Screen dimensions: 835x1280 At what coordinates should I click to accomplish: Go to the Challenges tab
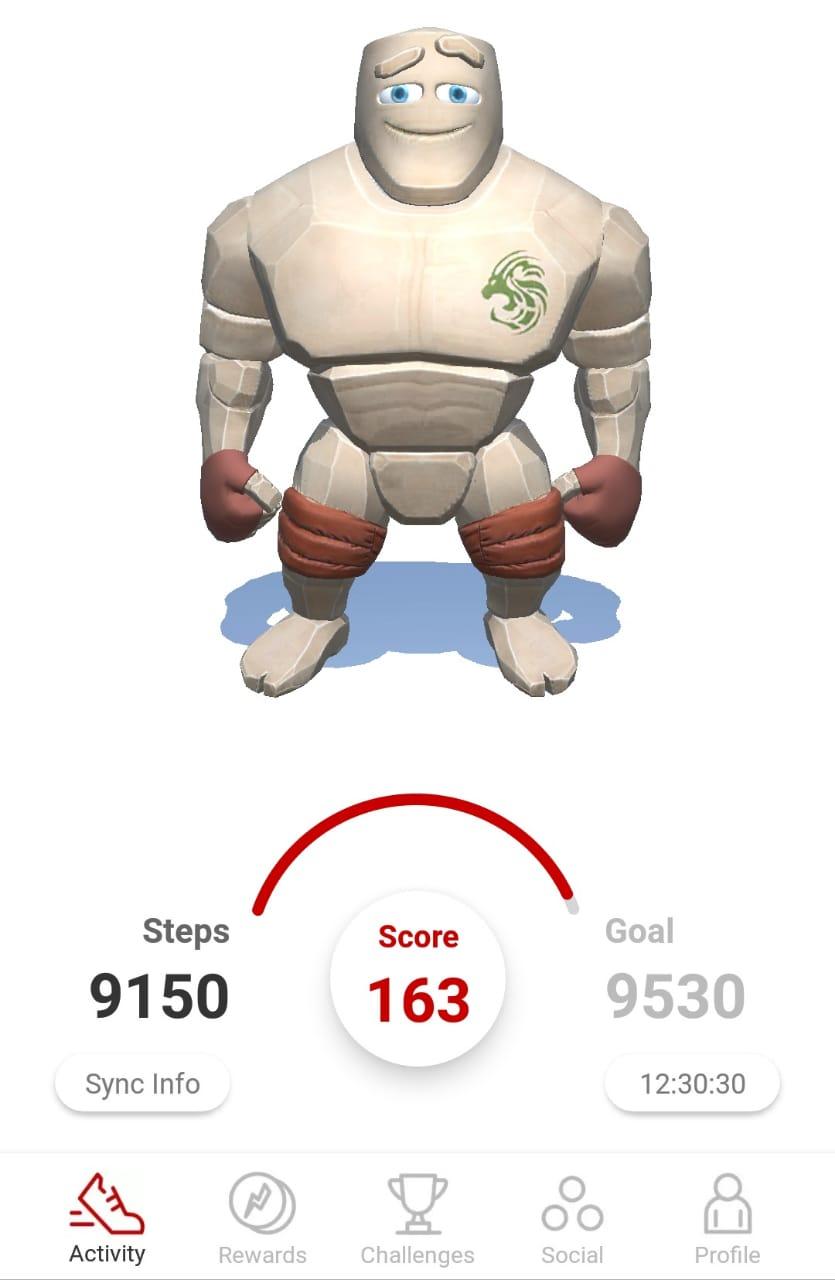417,1219
